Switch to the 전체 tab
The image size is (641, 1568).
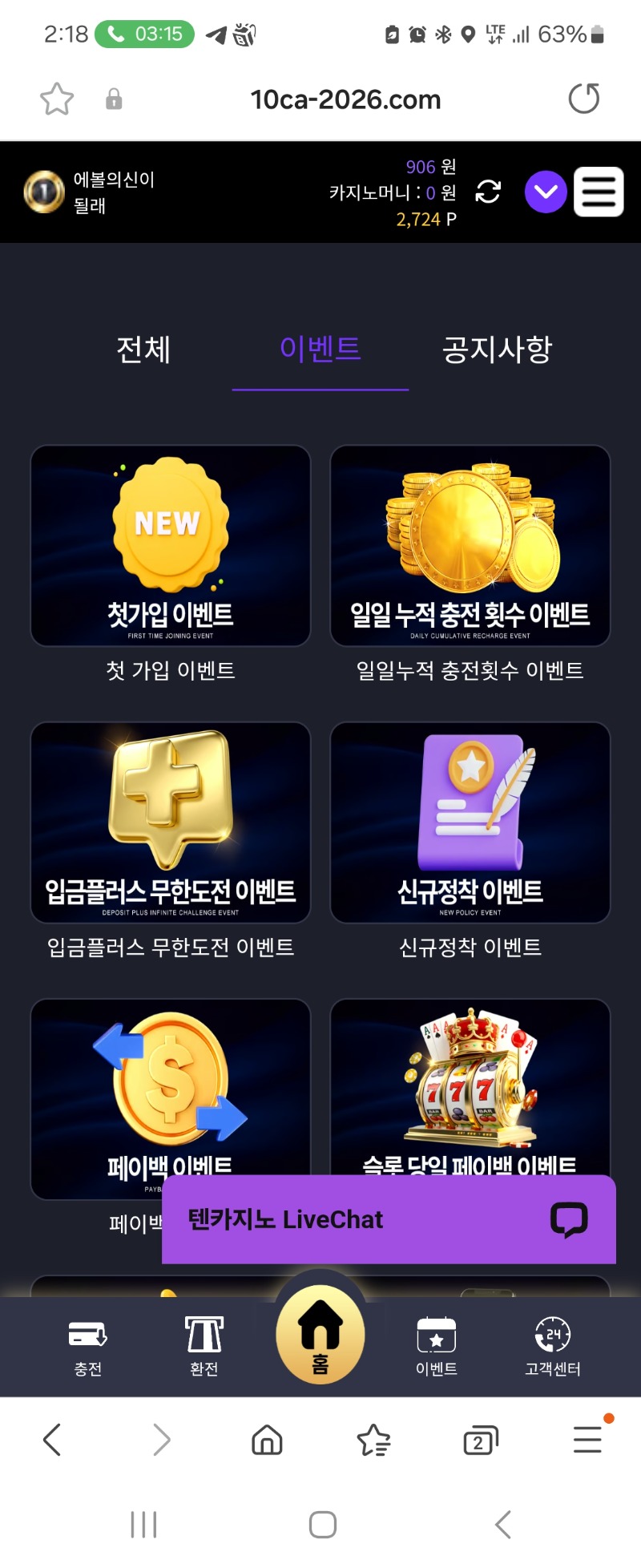click(x=143, y=350)
